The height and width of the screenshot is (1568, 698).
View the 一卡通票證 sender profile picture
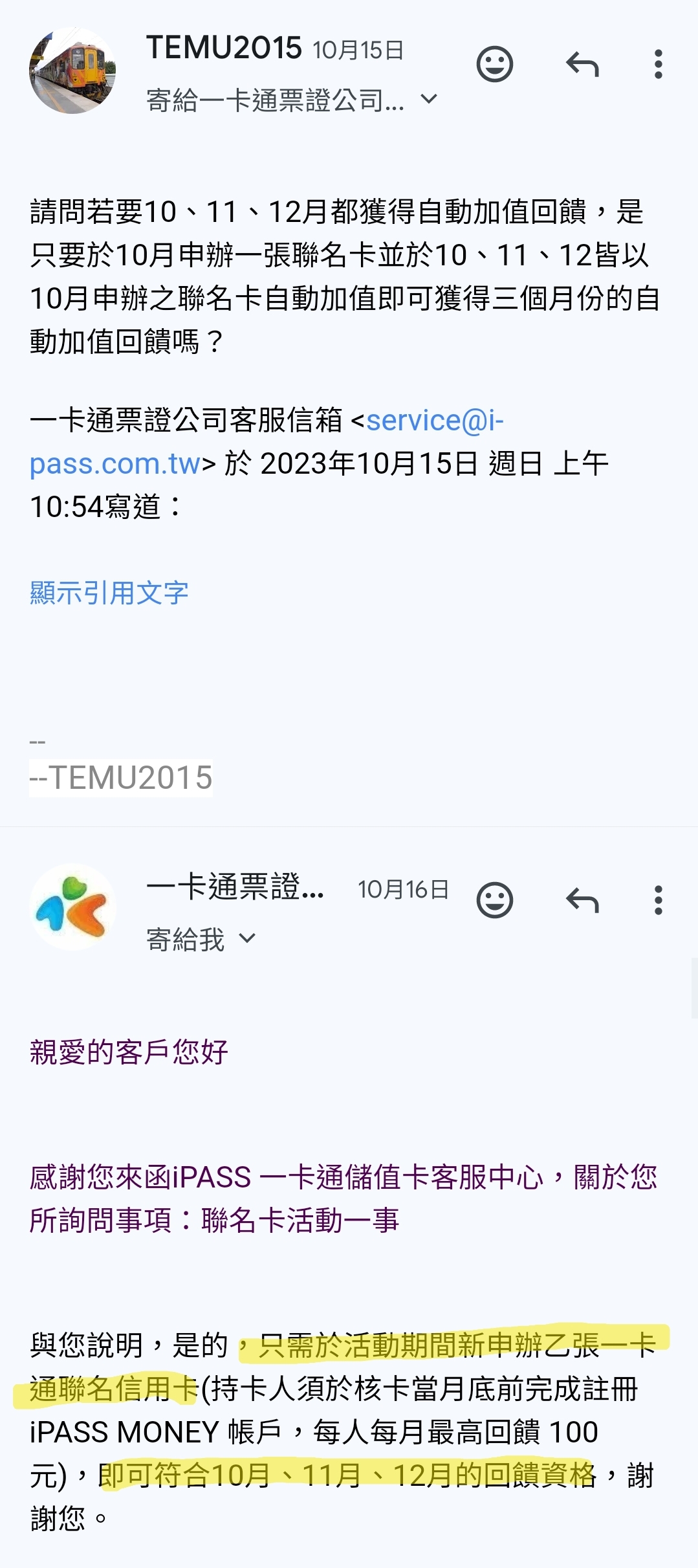click(72, 907)
